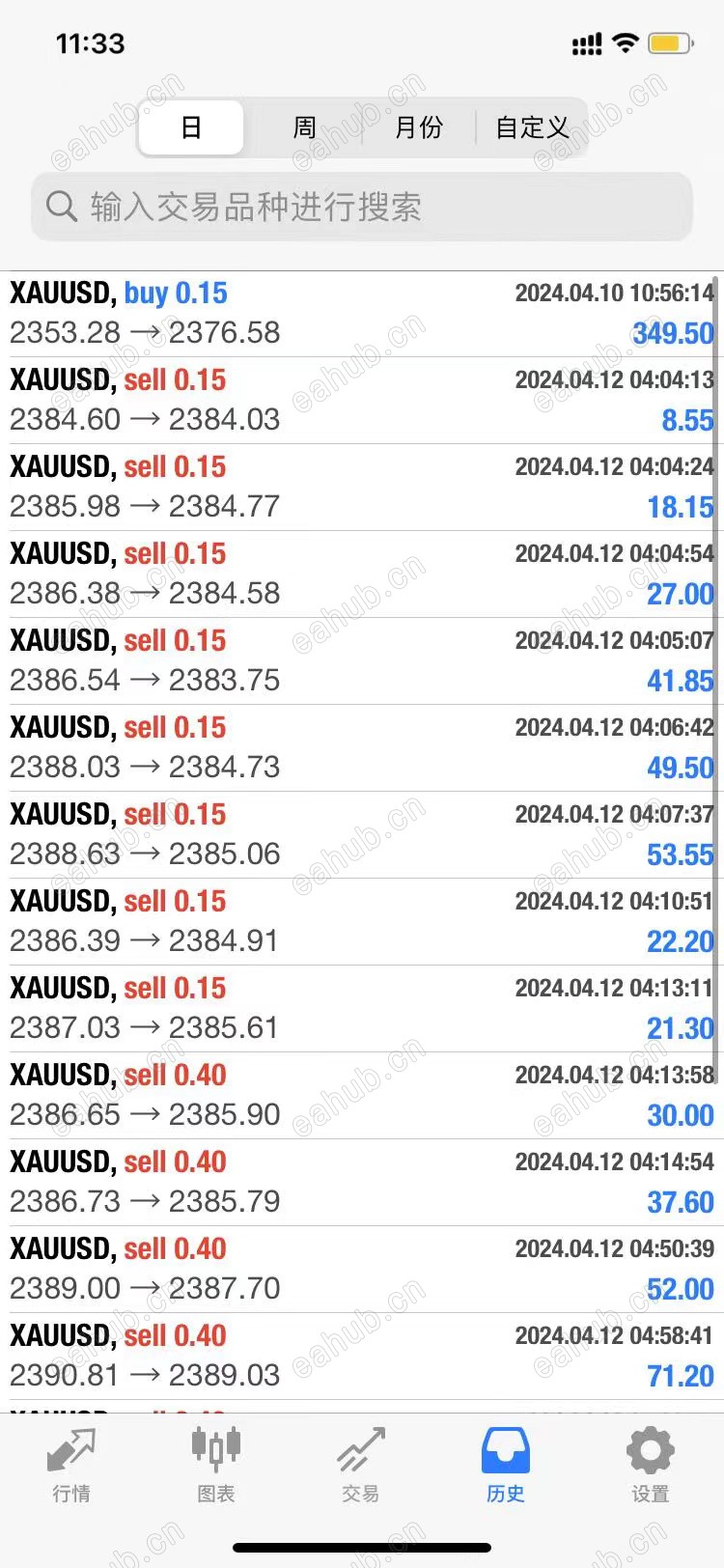Open the 交易 trade tab
Screen dimensions: 724x1568
click(x=361, y=1466)
